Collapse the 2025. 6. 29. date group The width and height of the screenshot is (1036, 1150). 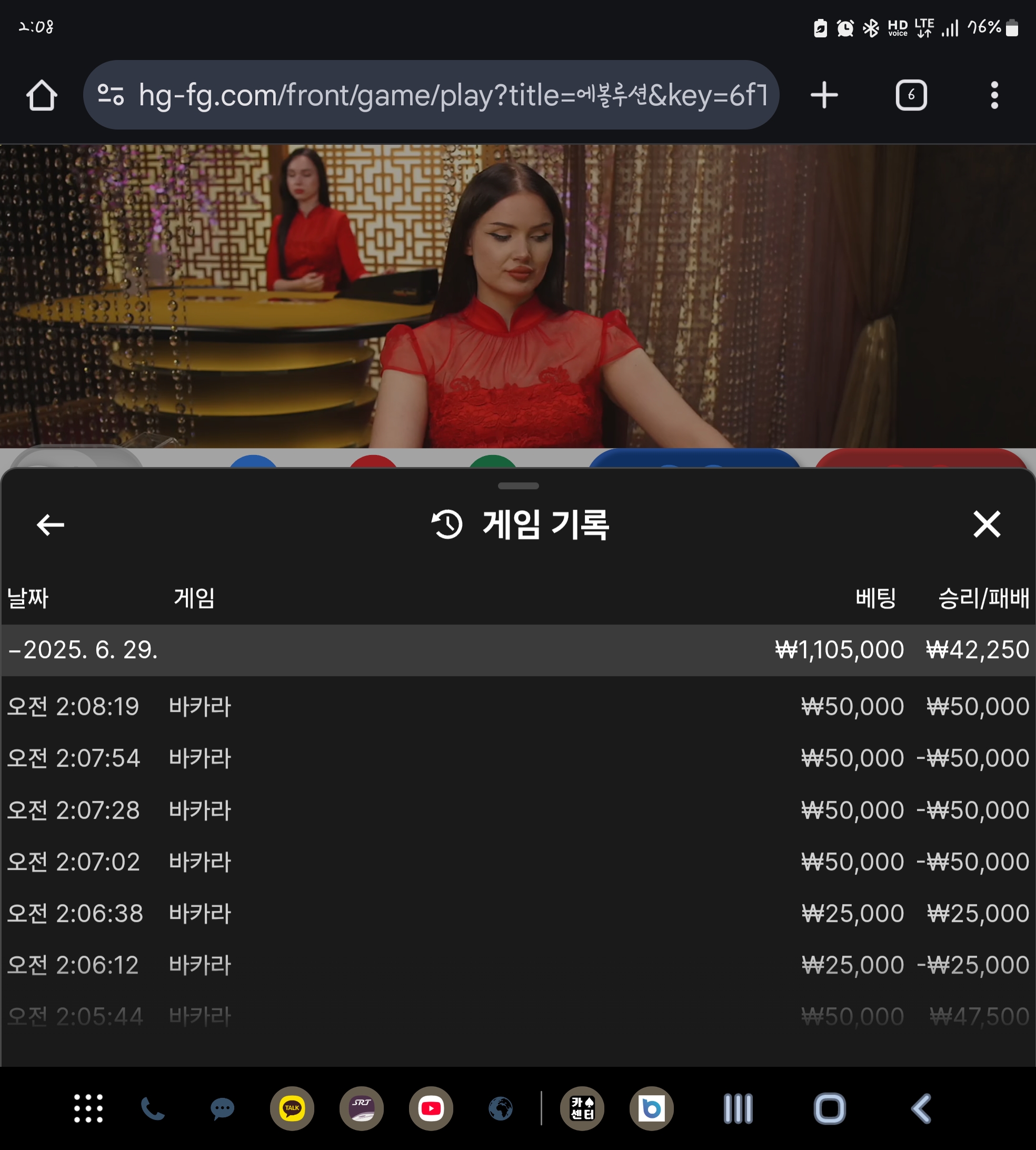click(83, 650)
